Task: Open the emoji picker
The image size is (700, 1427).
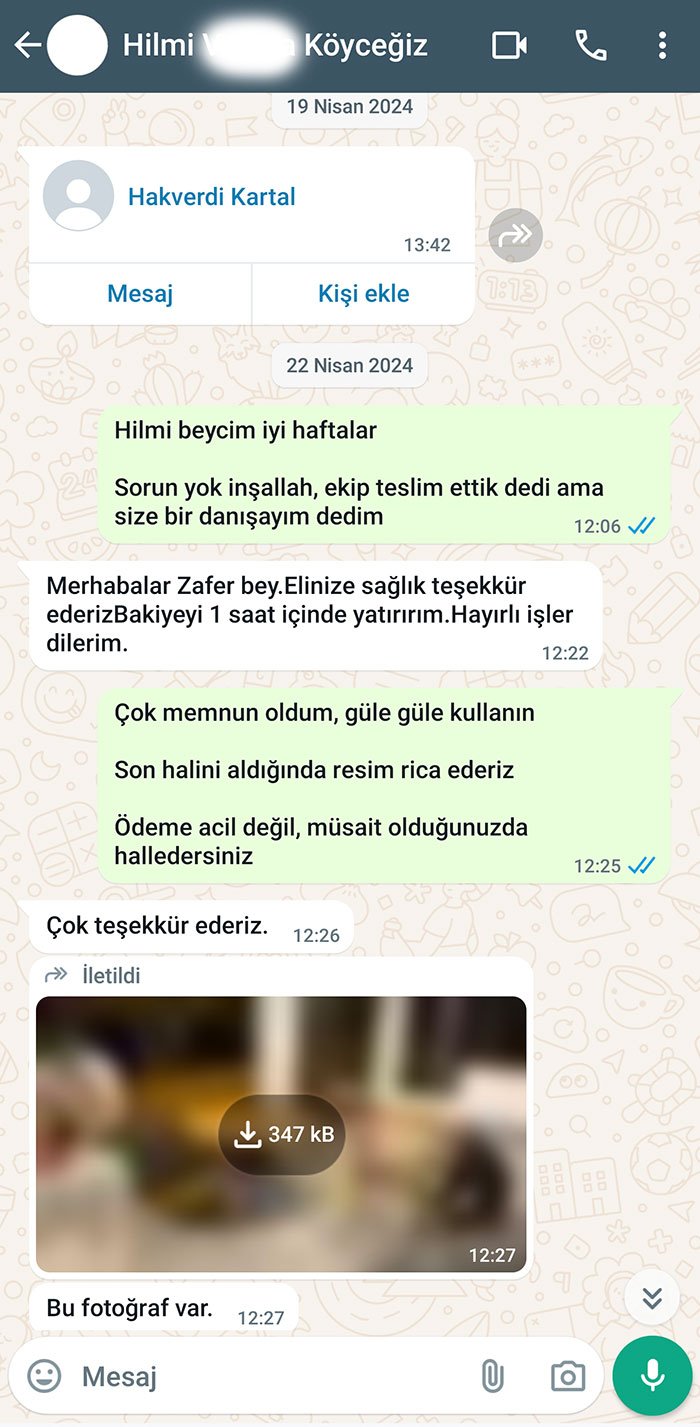Action: [x=44, y=1376]
